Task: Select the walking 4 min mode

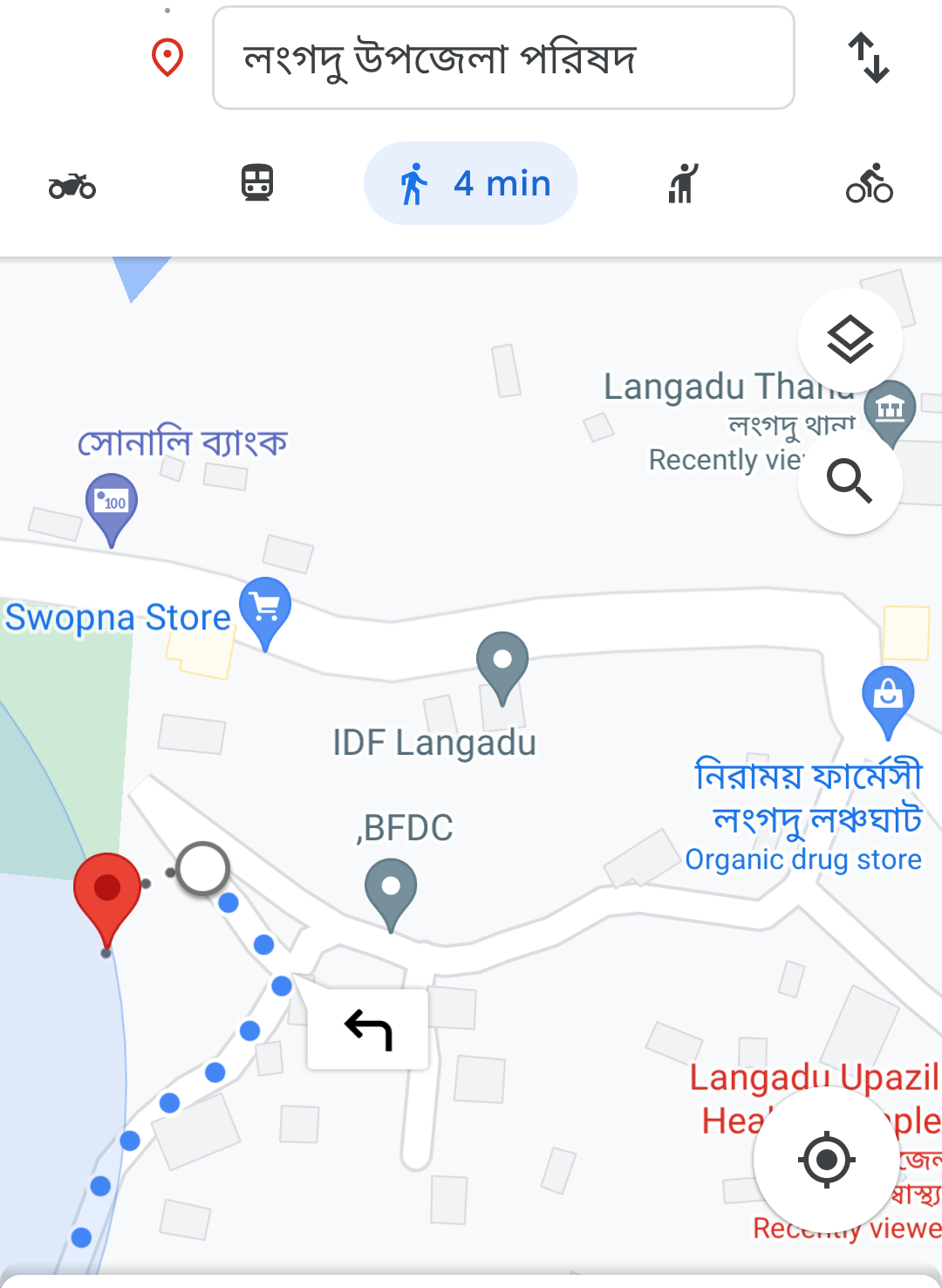Action: [x=471, y=183]
